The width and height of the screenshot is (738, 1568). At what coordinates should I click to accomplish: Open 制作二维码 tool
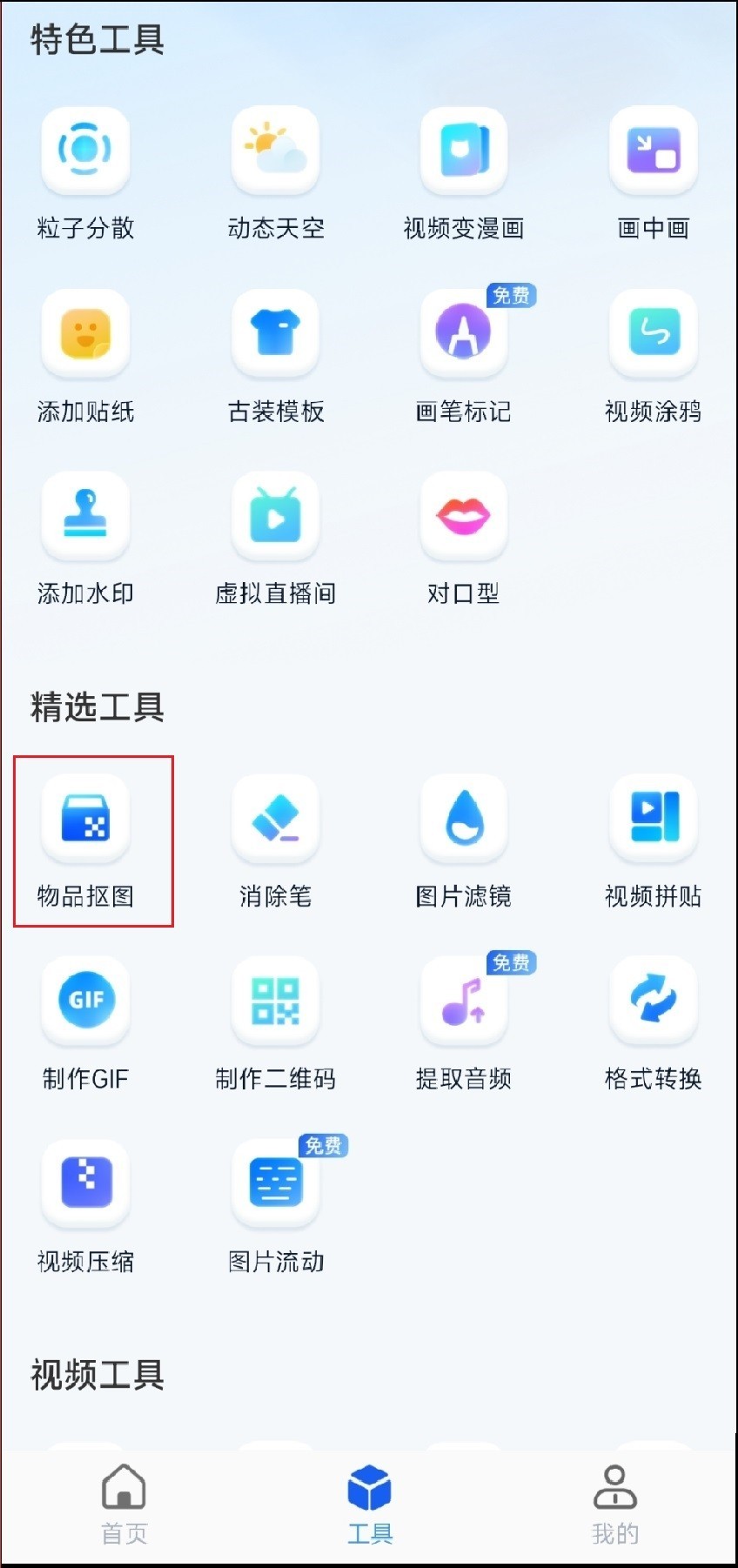(x=275, y=1001)
